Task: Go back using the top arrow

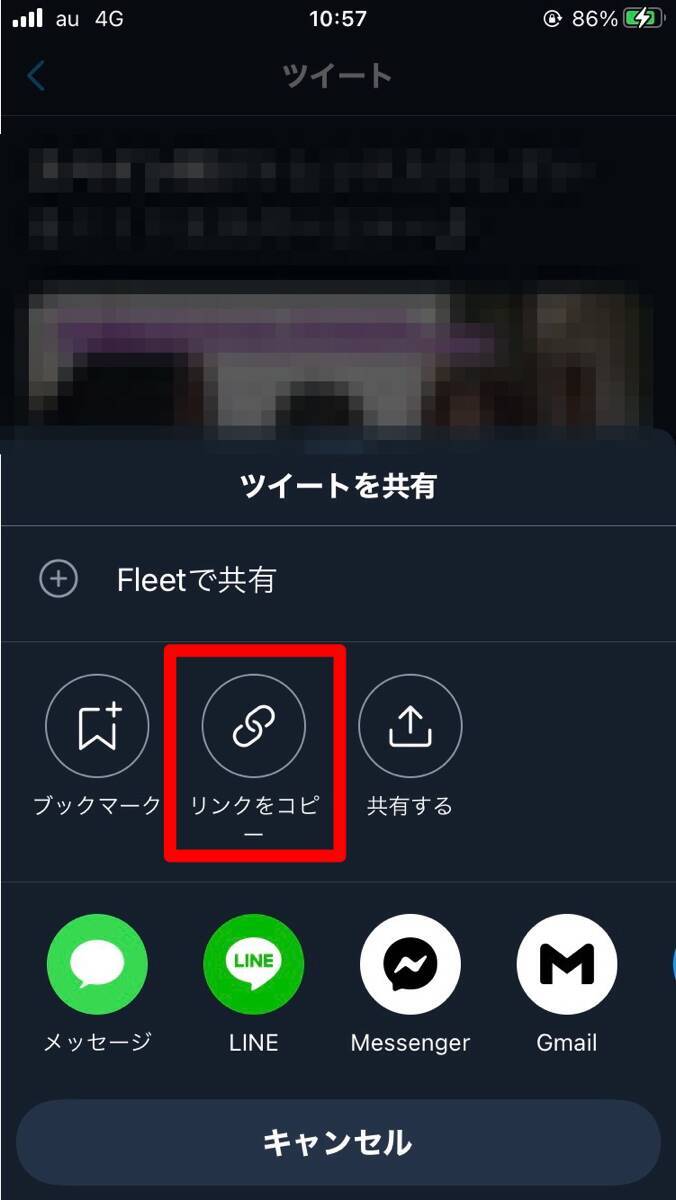Action: [36, 76]
